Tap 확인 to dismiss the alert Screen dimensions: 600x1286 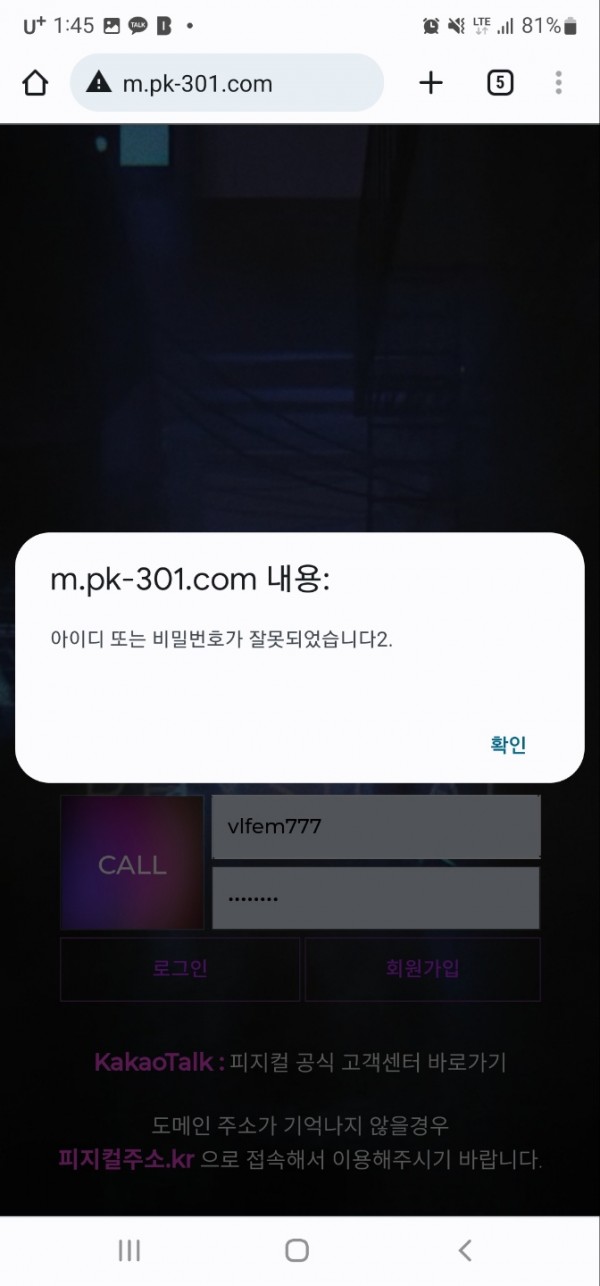[x=508, y=744]
